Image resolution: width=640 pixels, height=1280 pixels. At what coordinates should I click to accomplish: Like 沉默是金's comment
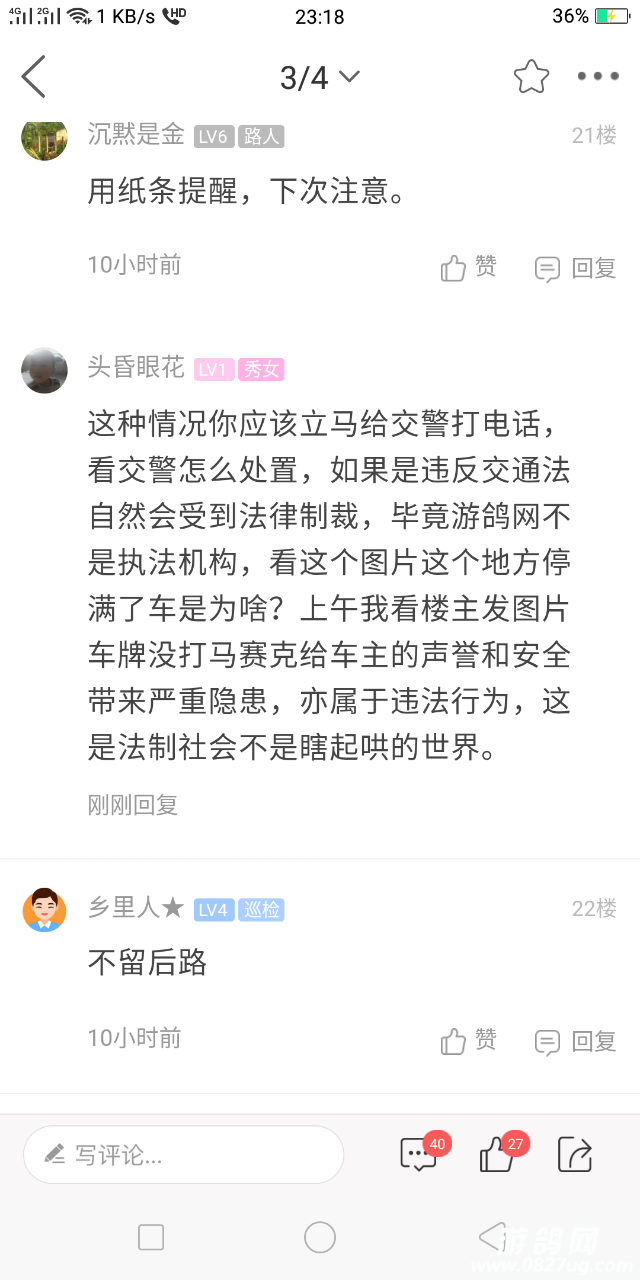468,267
